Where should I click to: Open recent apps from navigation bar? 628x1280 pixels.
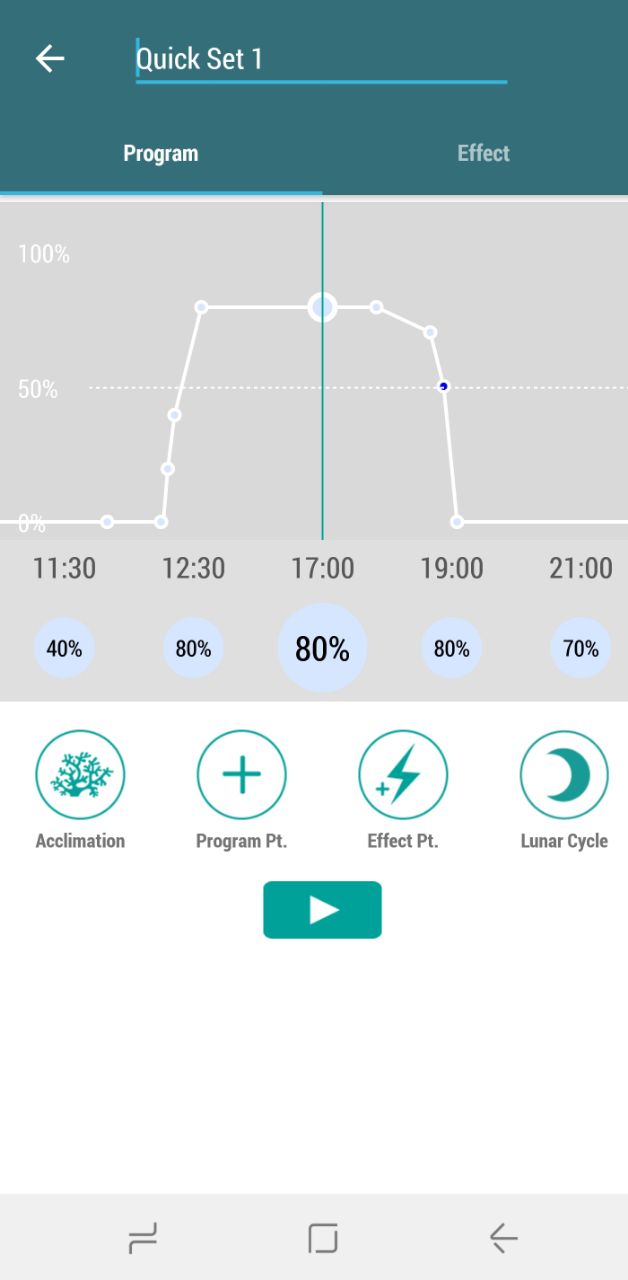143,1240
